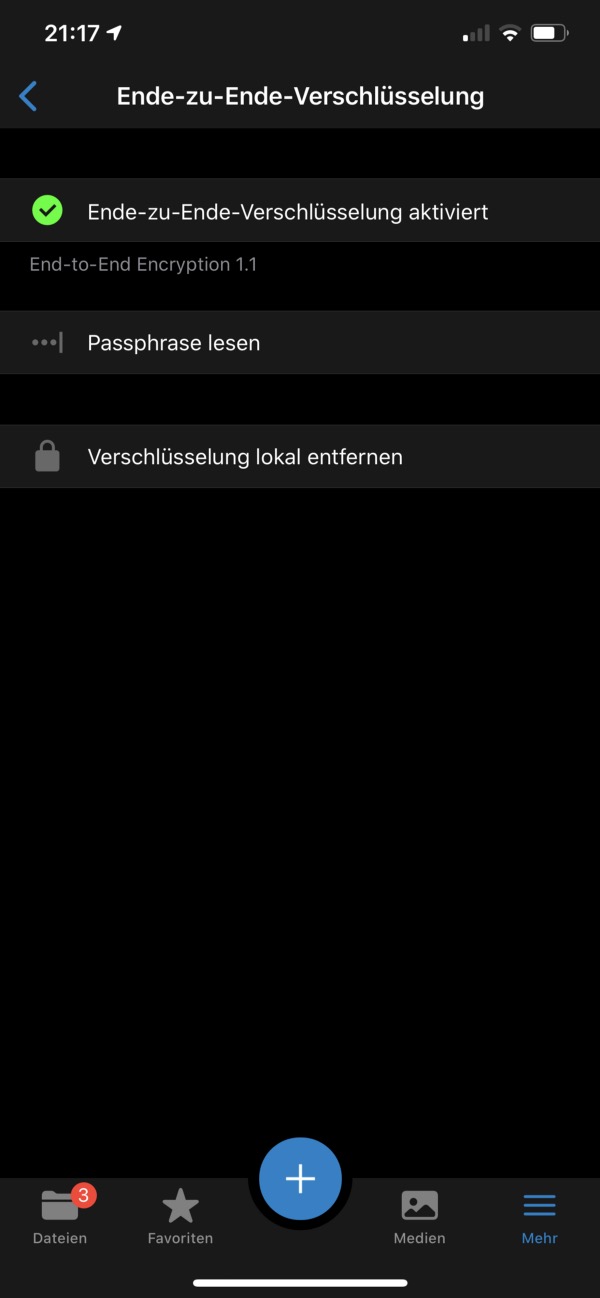Switch to the Medien tab
This screenshot has height=1298, width=600.
tap(420, 1215)
